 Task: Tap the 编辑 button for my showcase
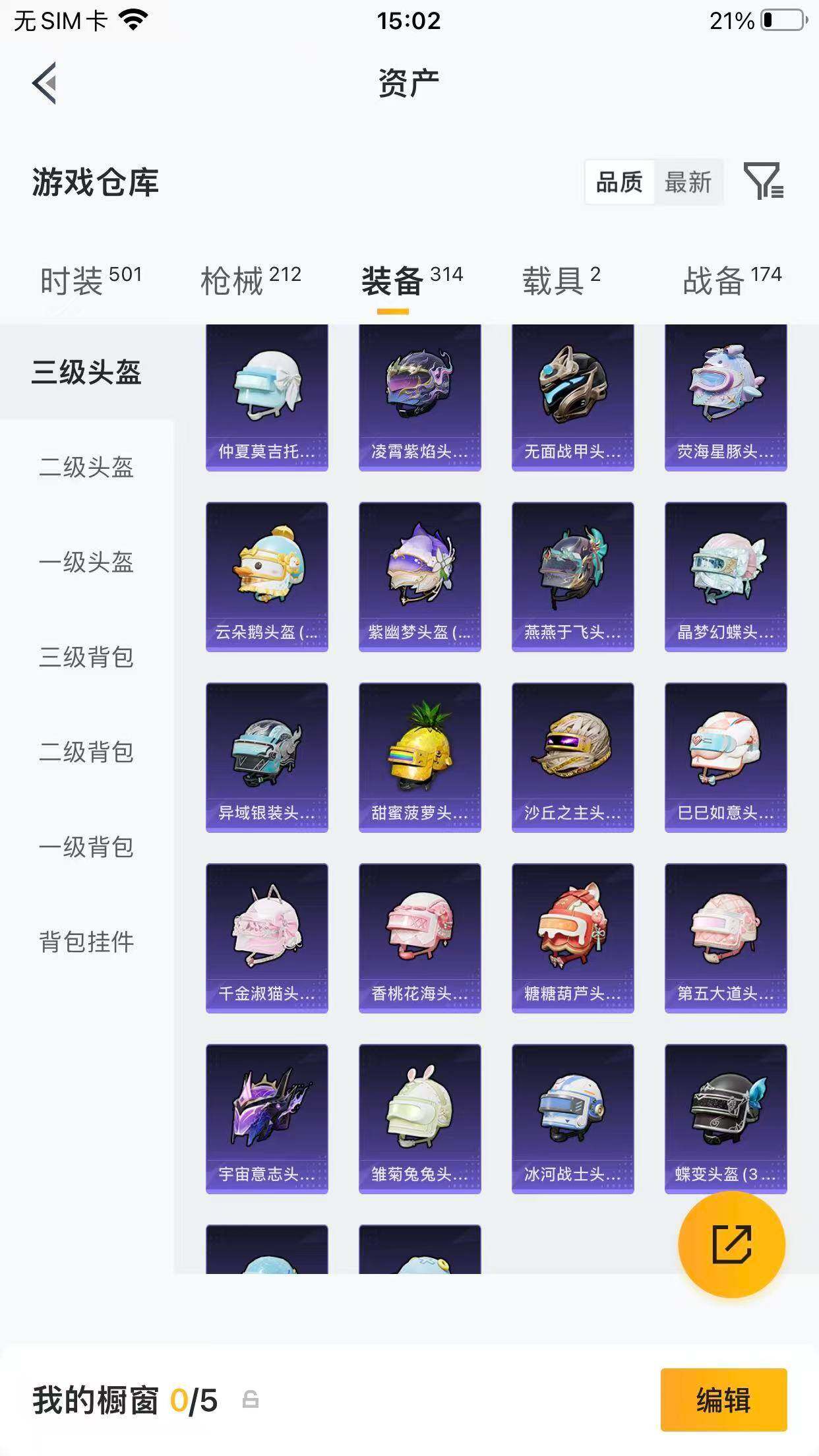[x=723, y=1400]
